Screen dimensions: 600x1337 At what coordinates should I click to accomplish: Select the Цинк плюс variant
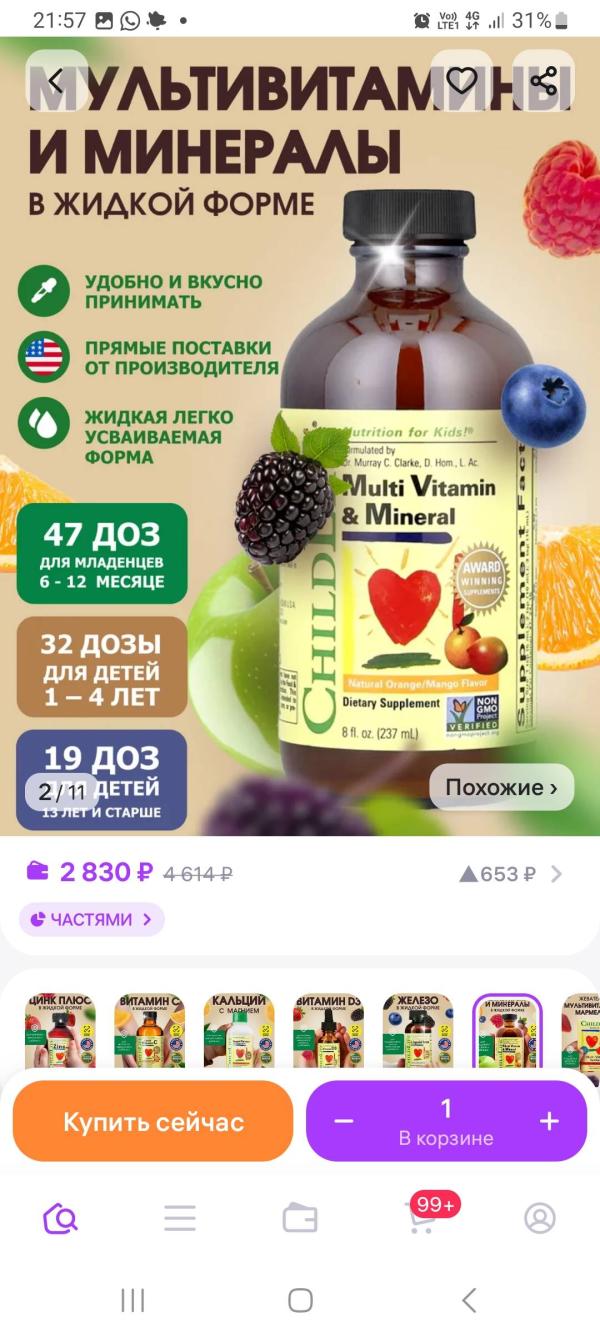tap(60, 1030)
